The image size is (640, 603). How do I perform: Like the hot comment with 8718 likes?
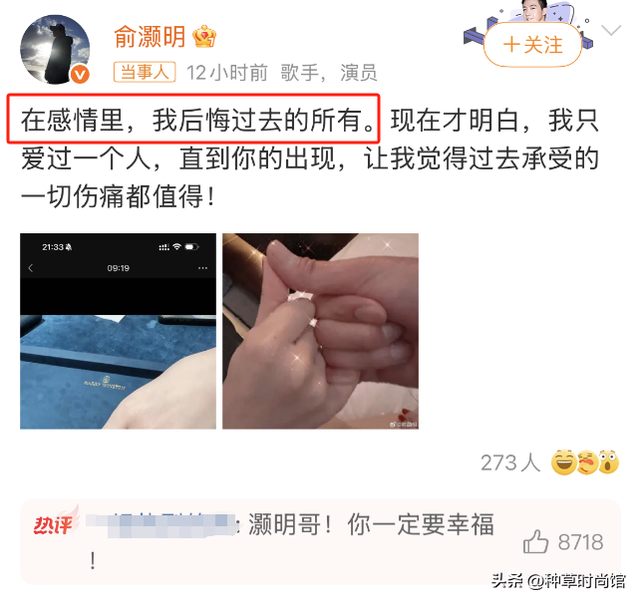(x=536, y=542)
